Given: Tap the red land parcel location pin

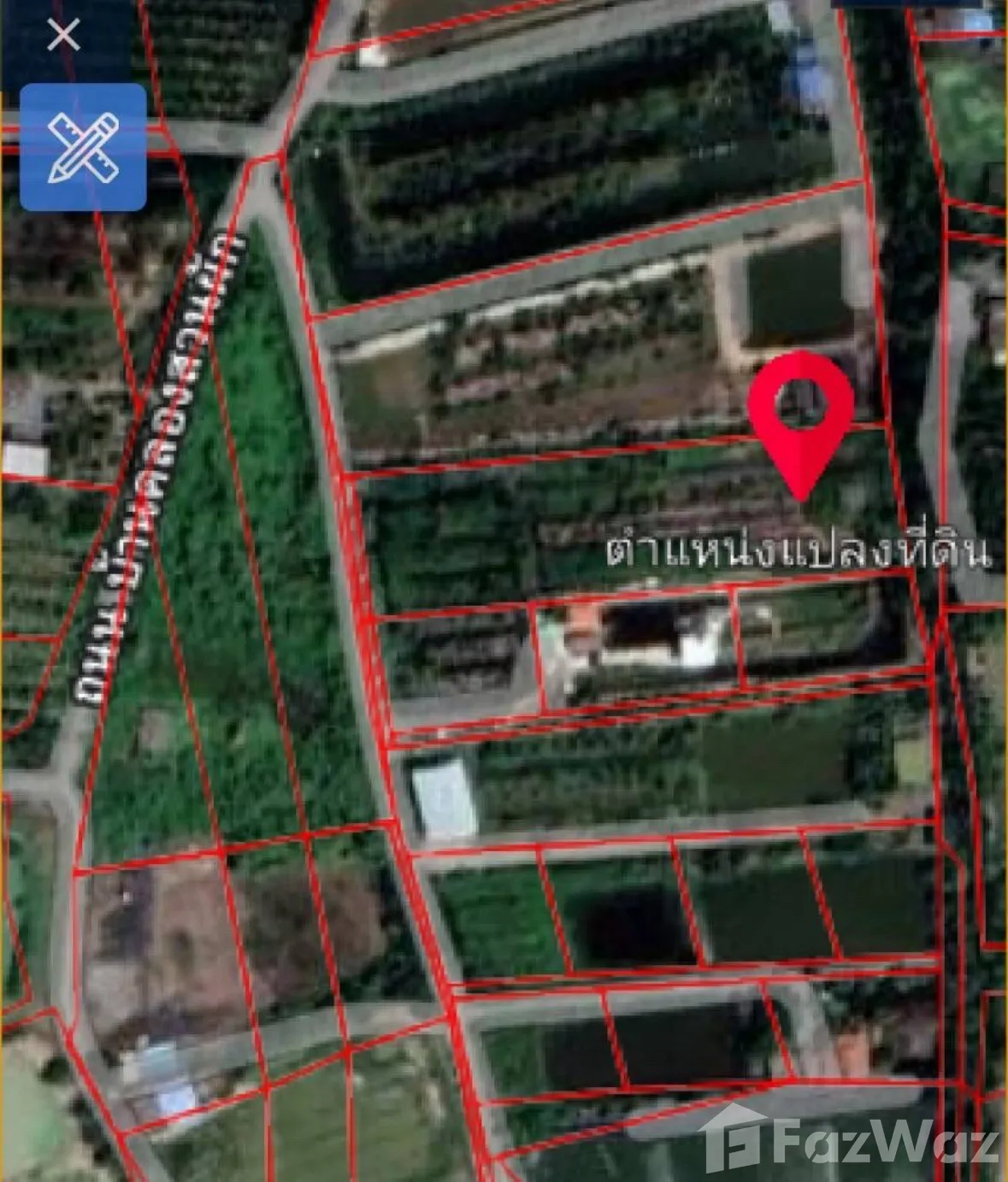Looking at the screenshot, I should 801,412.
